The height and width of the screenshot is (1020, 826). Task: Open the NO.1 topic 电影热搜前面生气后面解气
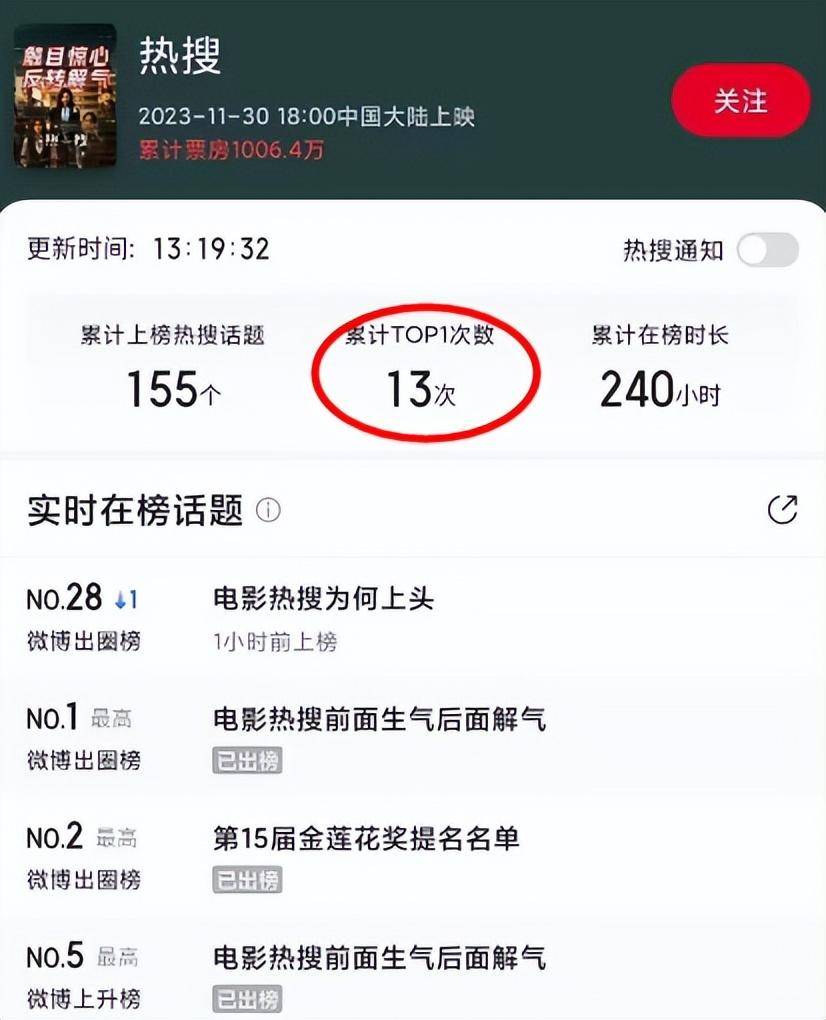[x=380, y=719]
